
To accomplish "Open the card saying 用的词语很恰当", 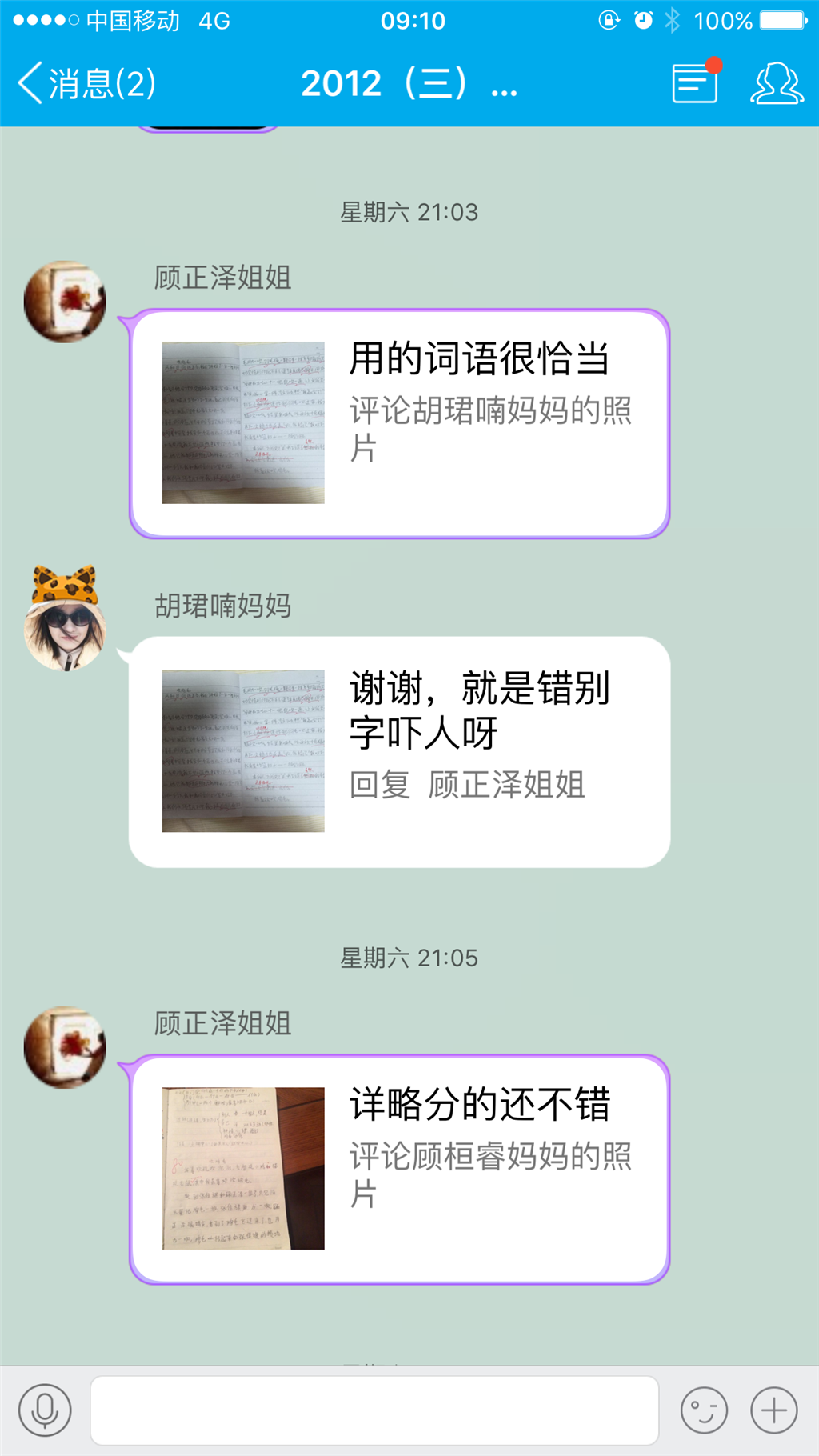I will [399, 423].
